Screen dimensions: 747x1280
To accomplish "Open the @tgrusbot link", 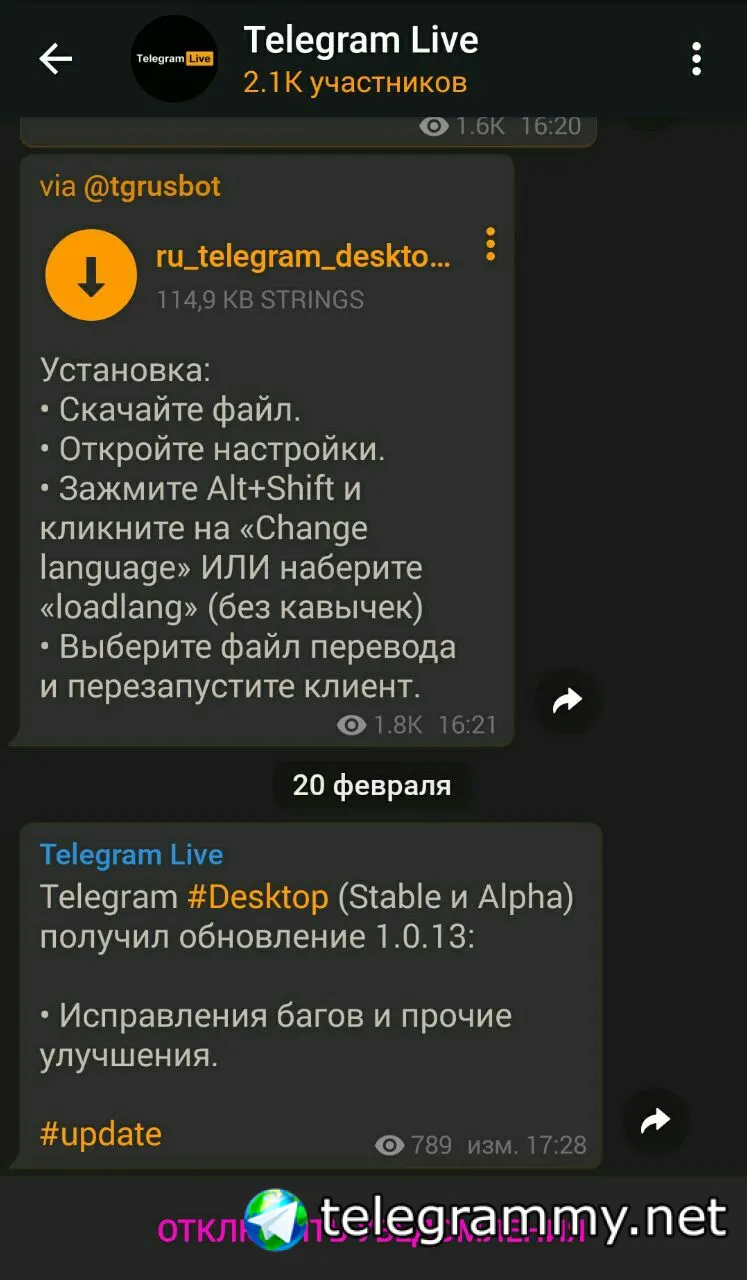I will click(152, 187).
